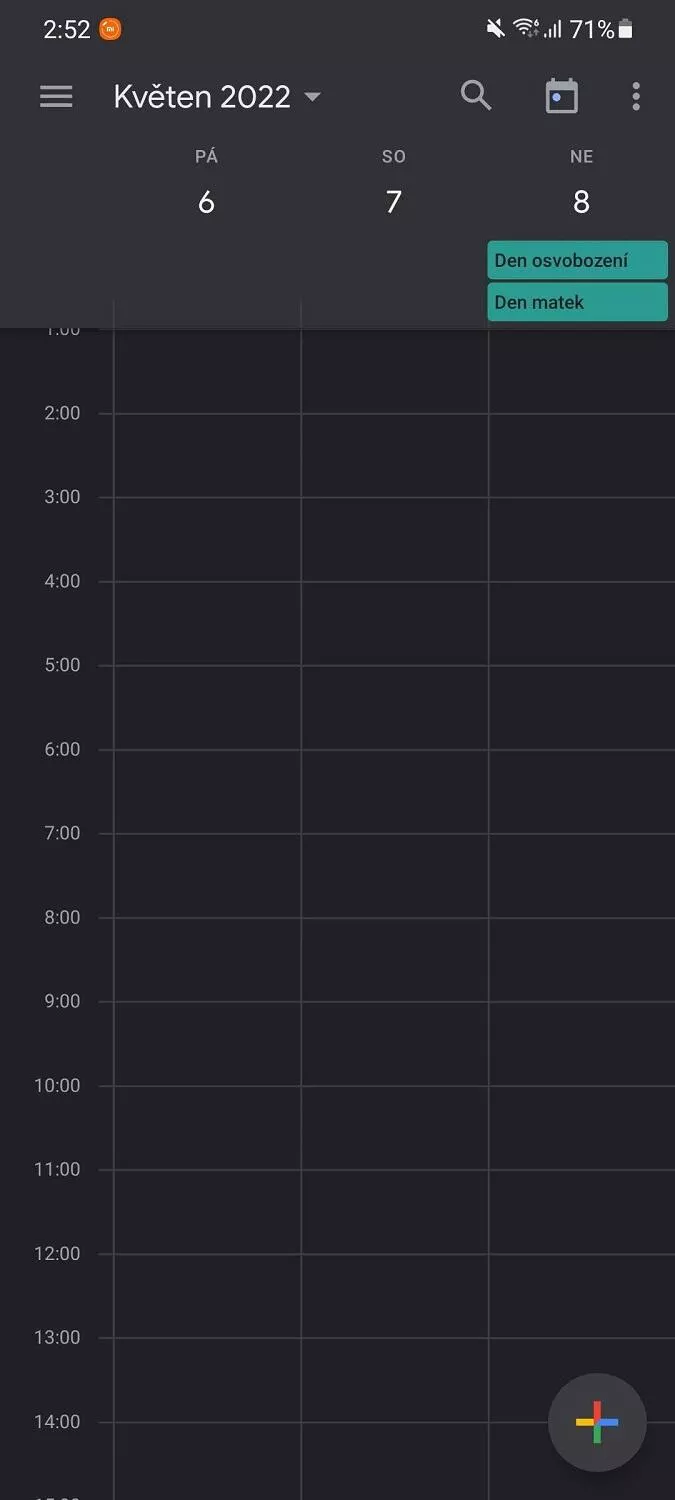675x1500 pixels.
Task: Create a new event with plus button
Action: tap(597, 1422)
